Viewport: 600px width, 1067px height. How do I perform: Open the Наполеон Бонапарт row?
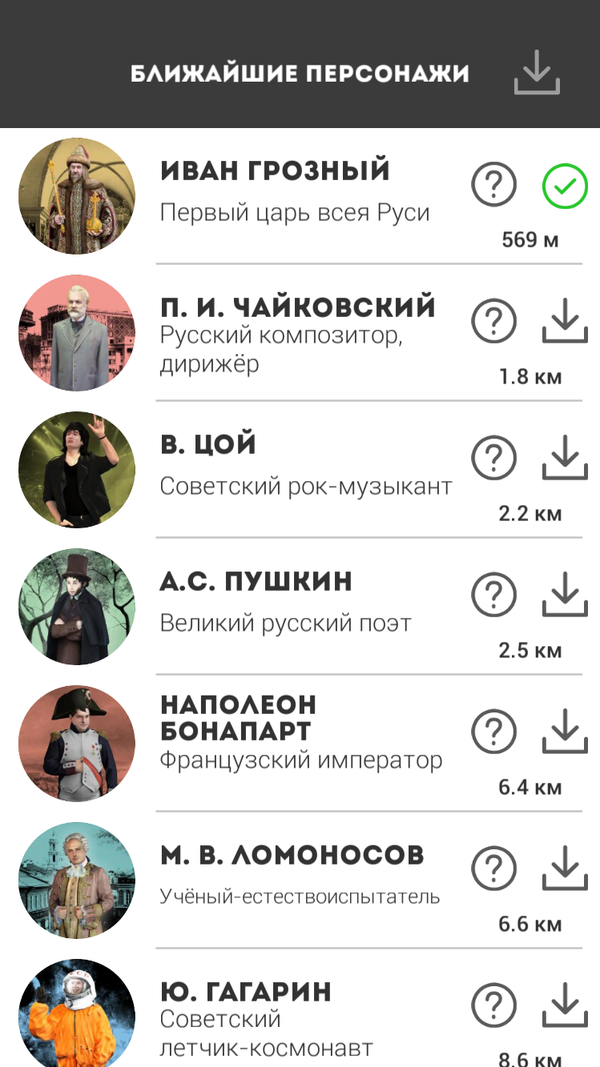300,740
